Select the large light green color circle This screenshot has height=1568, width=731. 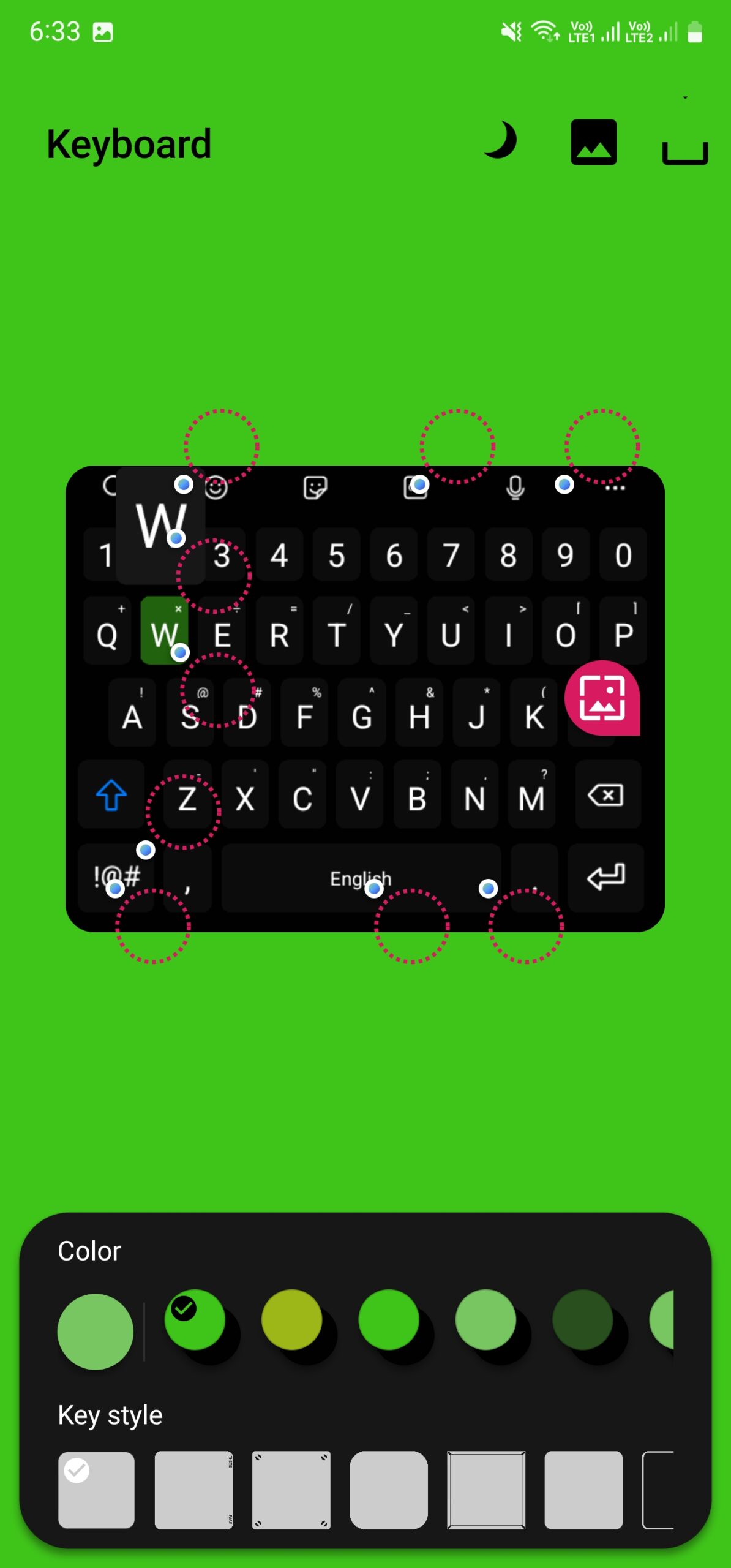tap(95, 1332)
